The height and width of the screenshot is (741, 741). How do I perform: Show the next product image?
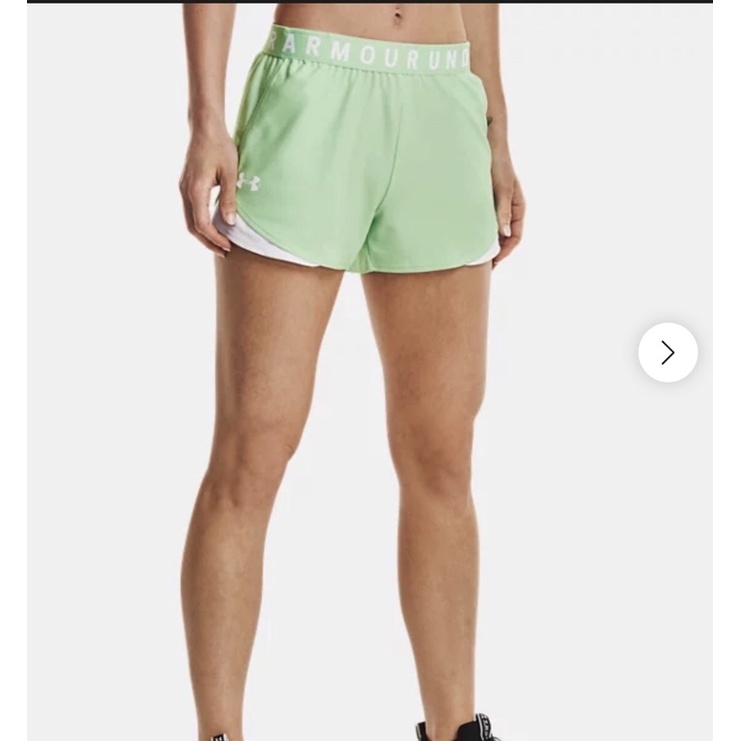pos(668,352)
